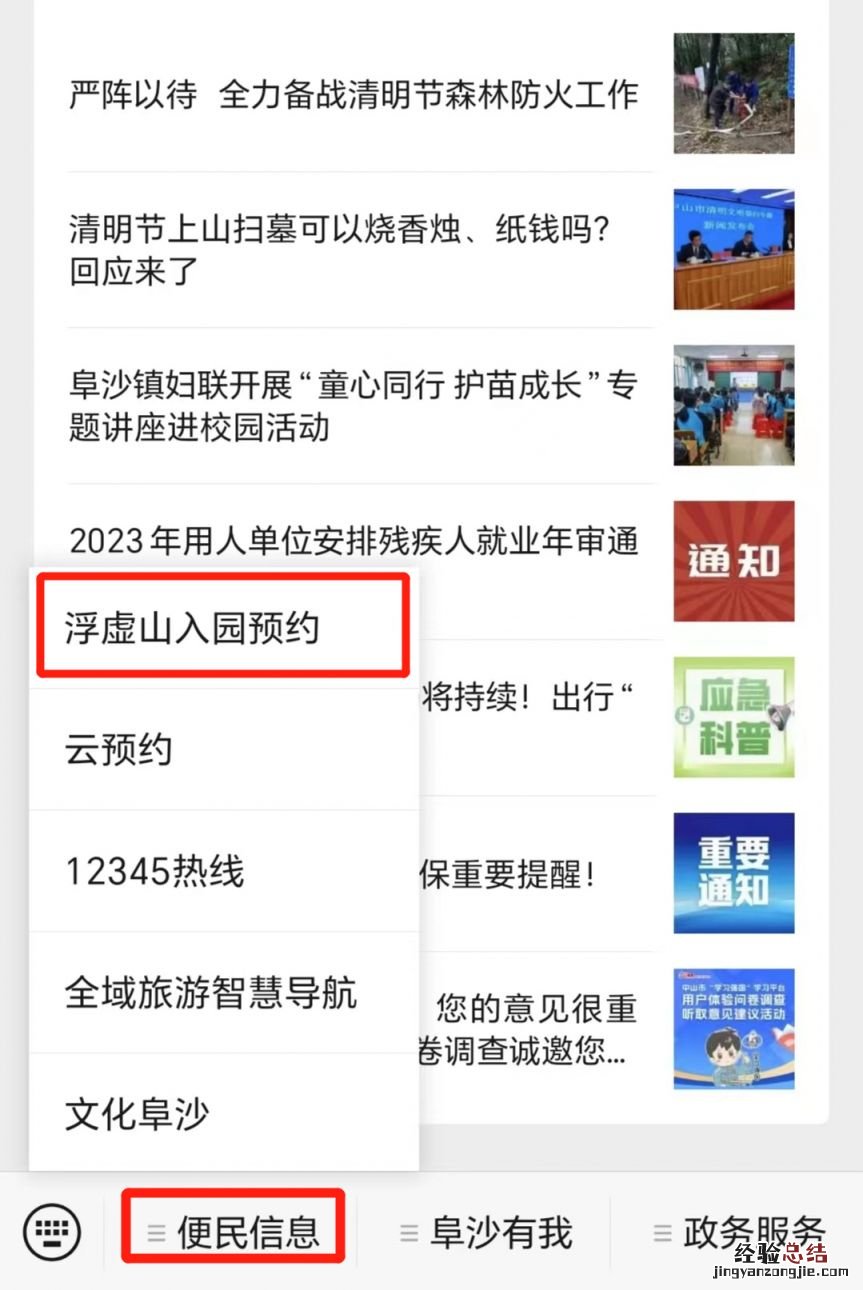Open 文化阜沙 from the menu
The width and height of the screenshot is (863, 1290).
coord(222,1114)
